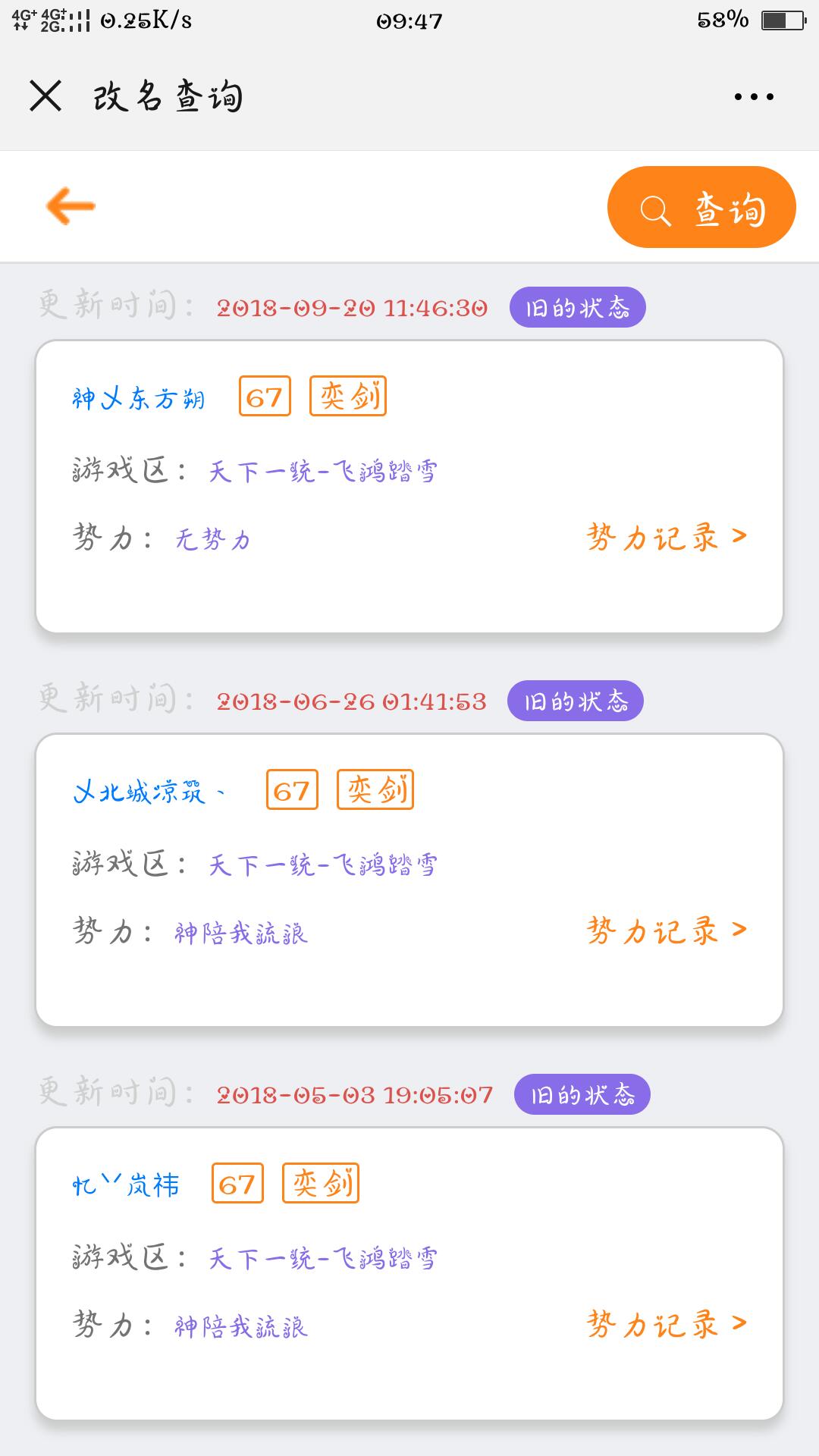
Task: Go back with the orange arrow
Action: [x=71, y=206]
